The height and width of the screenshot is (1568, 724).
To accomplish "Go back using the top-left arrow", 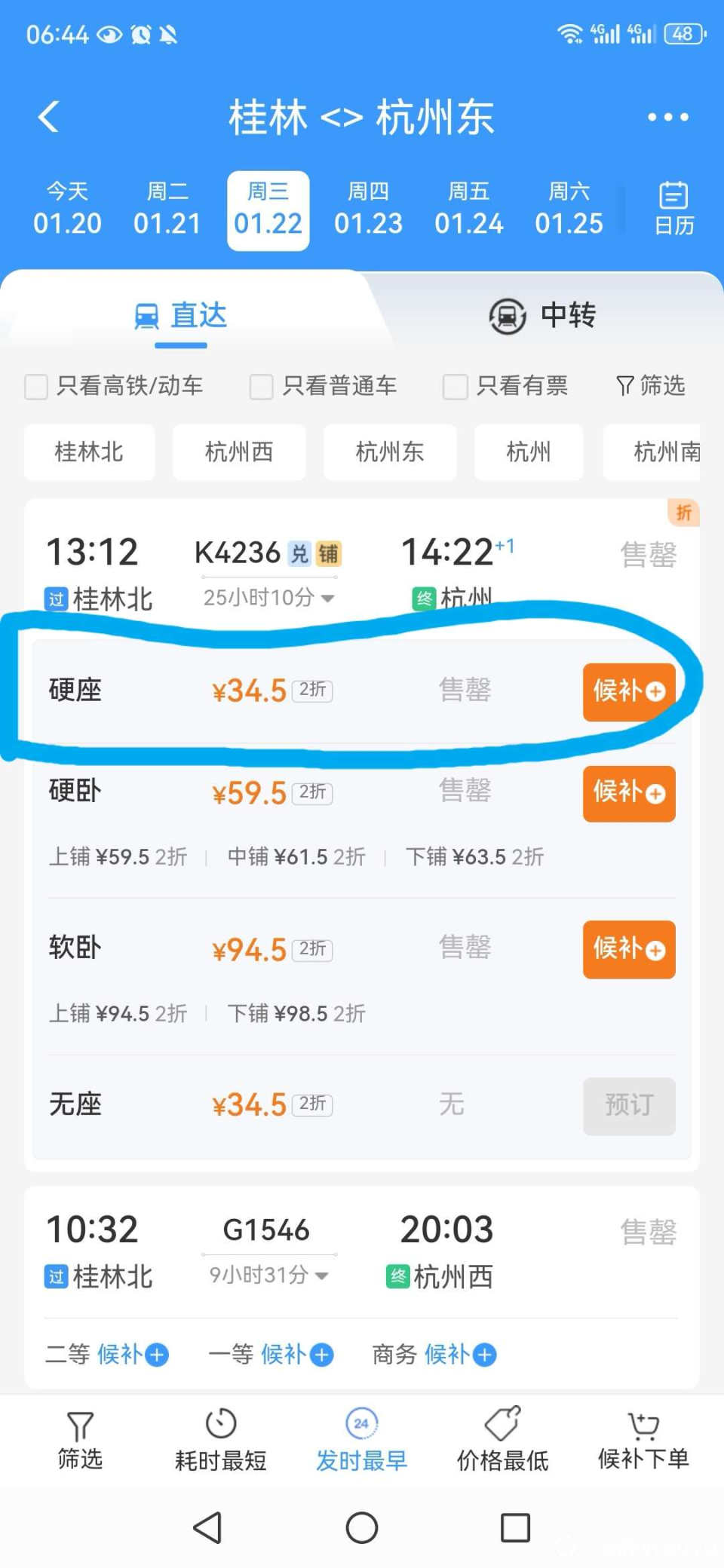I will click(x=49, y=117).
